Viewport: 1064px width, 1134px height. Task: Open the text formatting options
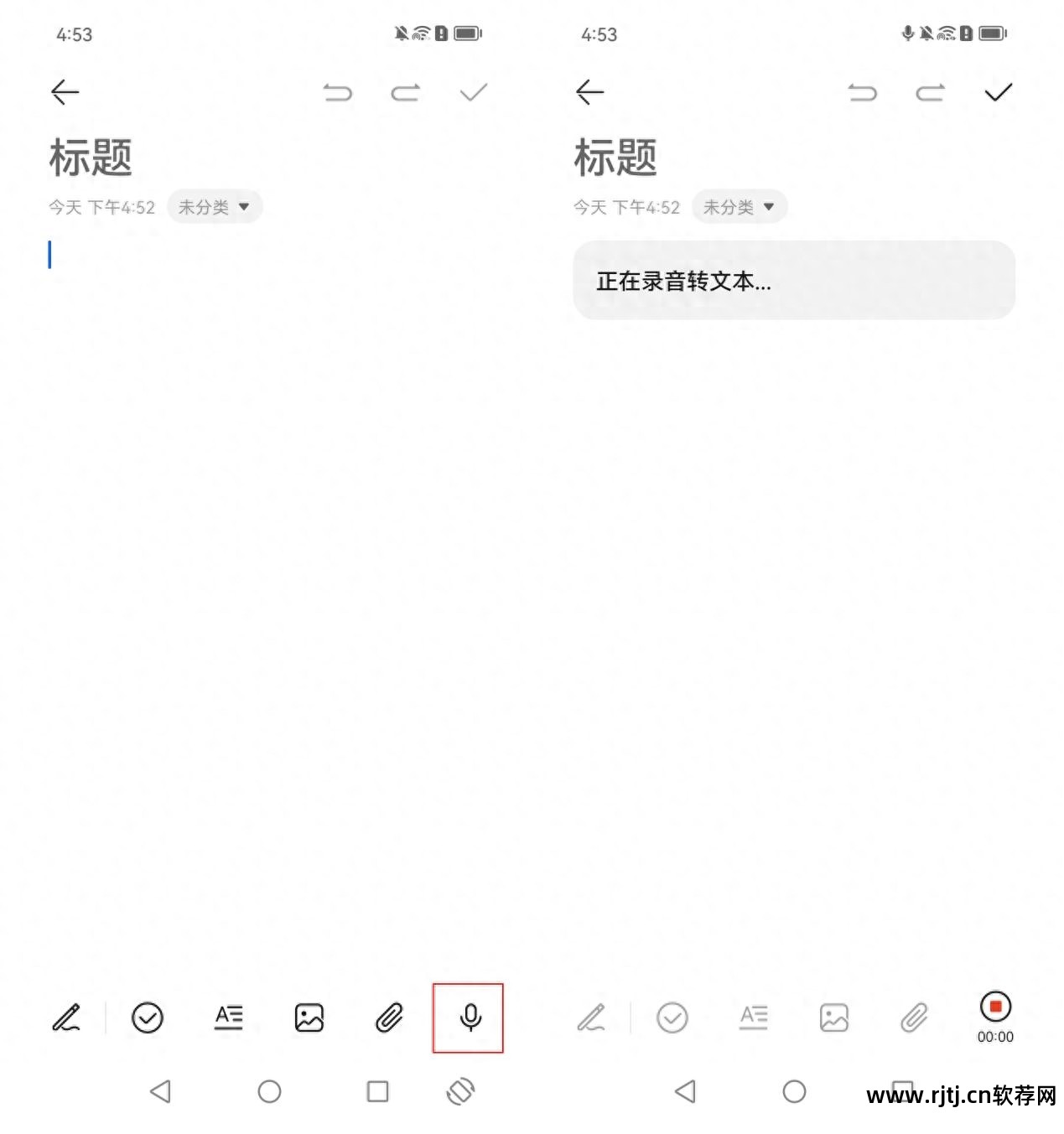(228, 1018)
